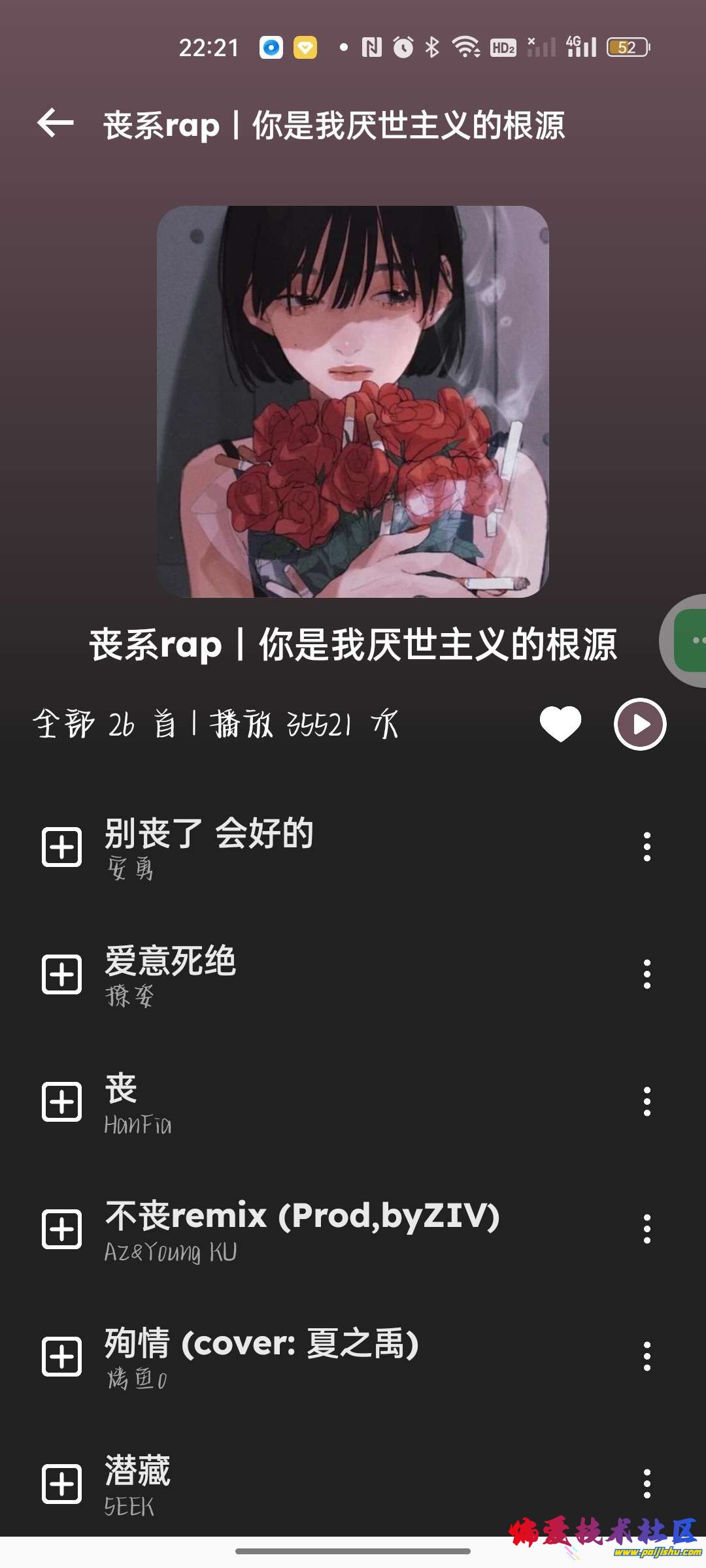Viewport: 706px width, 1568px height.
Task: Add 潜藏 by SEEK with plus icon
Action: coord(61,1484)
